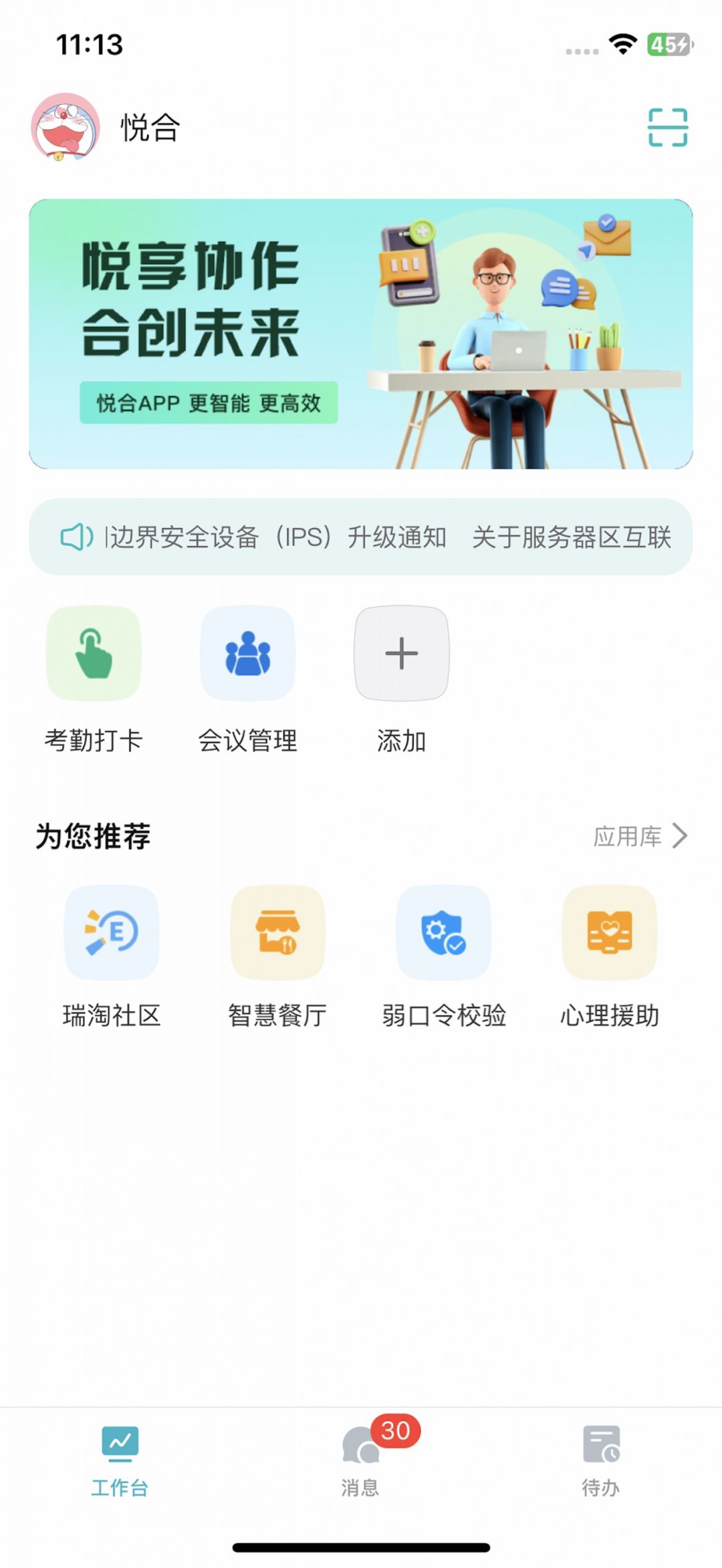Switch to the 消息 tab
The height and width of the screenshot is (1568, 722).
tap(361, 1460)
